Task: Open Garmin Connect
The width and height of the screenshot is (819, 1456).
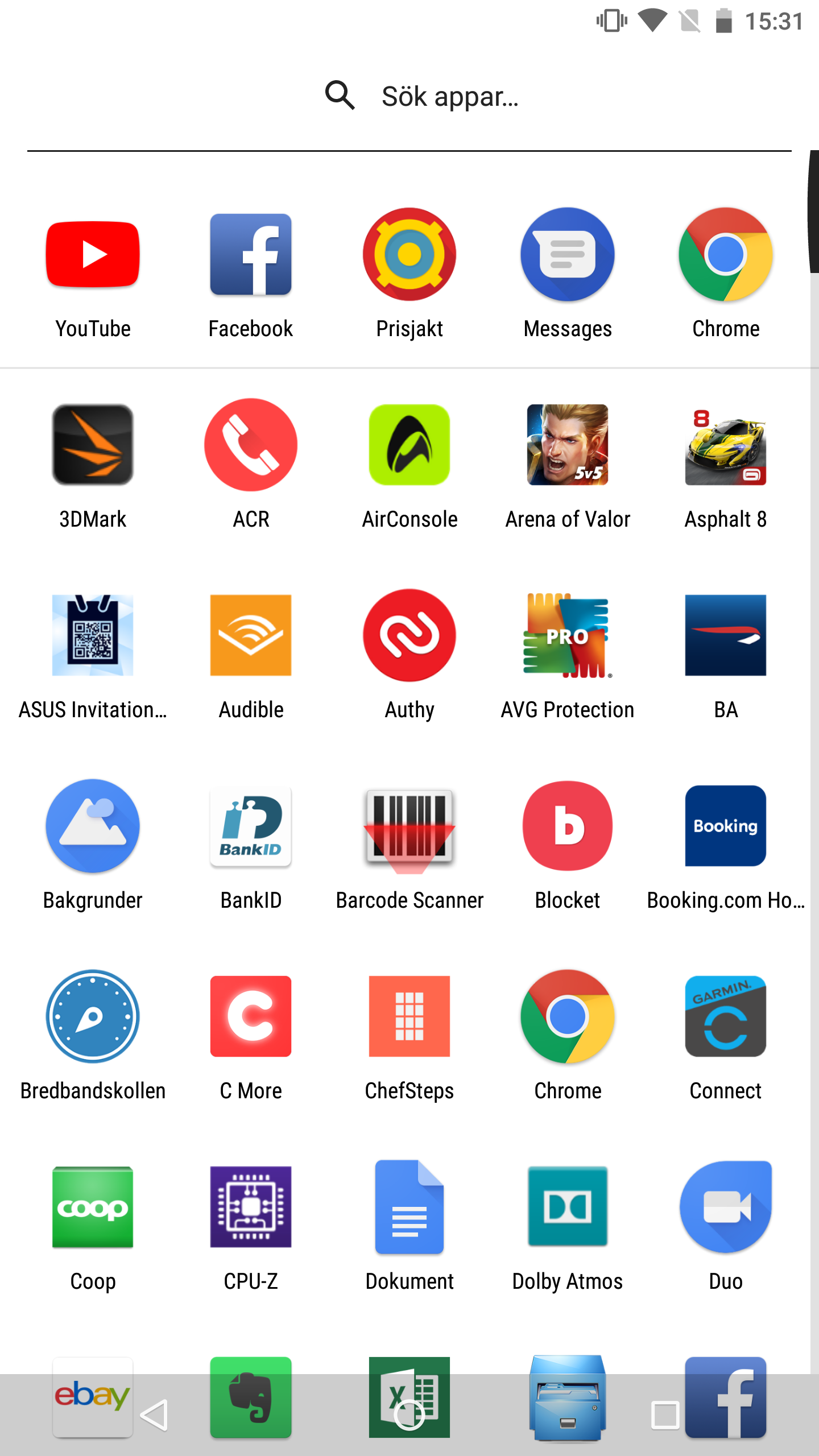Action: coord(726,1016)
